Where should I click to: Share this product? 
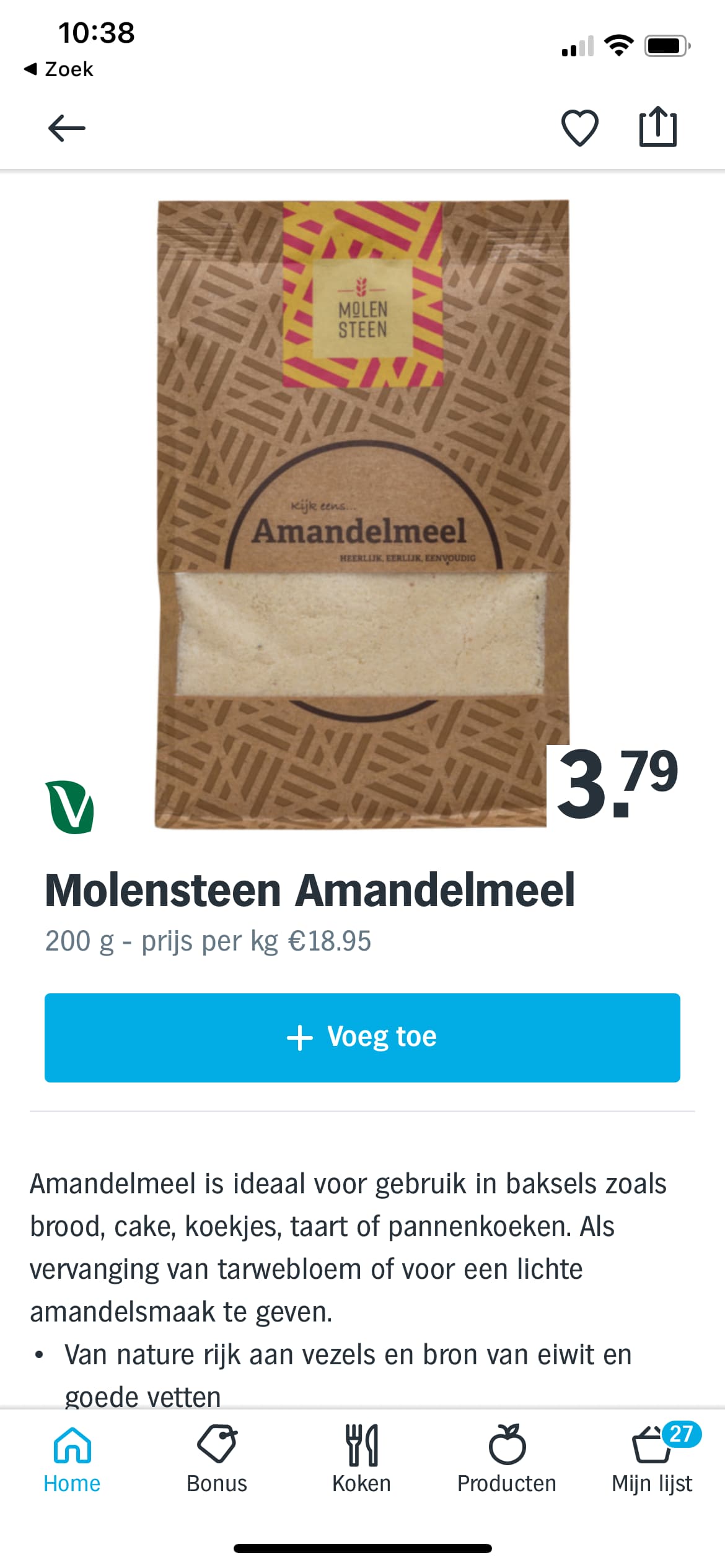(657, 127)
